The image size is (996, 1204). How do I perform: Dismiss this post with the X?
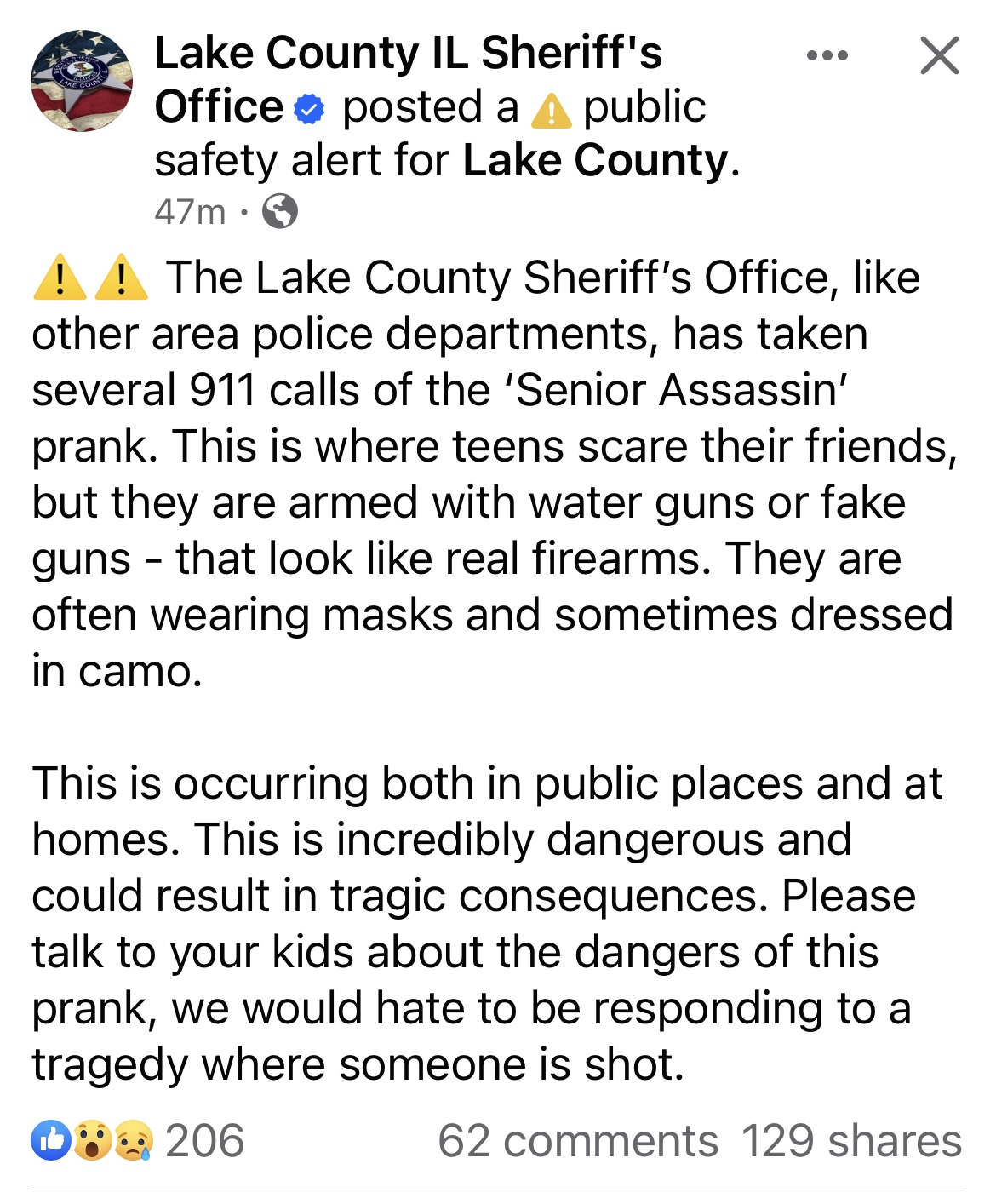(939, 56)
